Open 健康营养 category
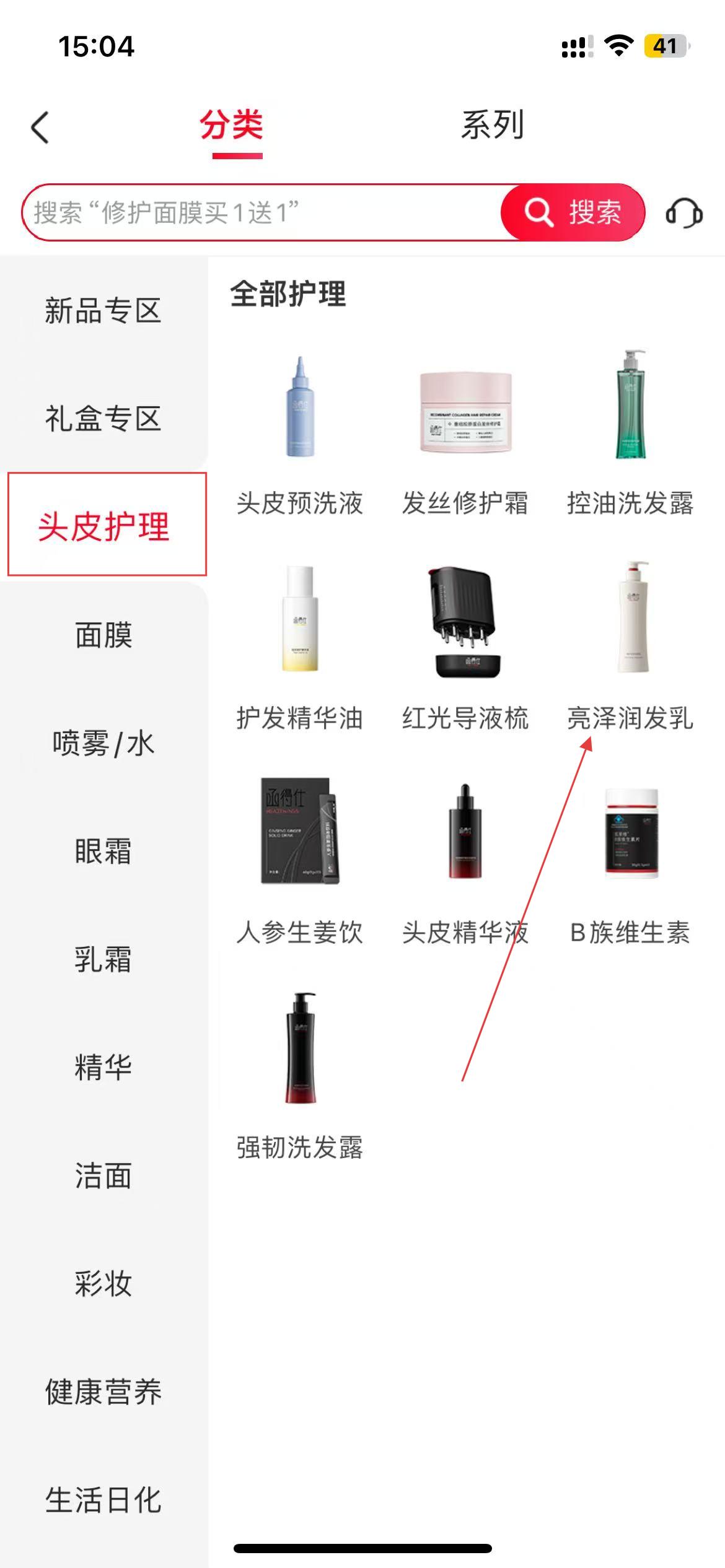725x1568 pixels. (103, 1392)
